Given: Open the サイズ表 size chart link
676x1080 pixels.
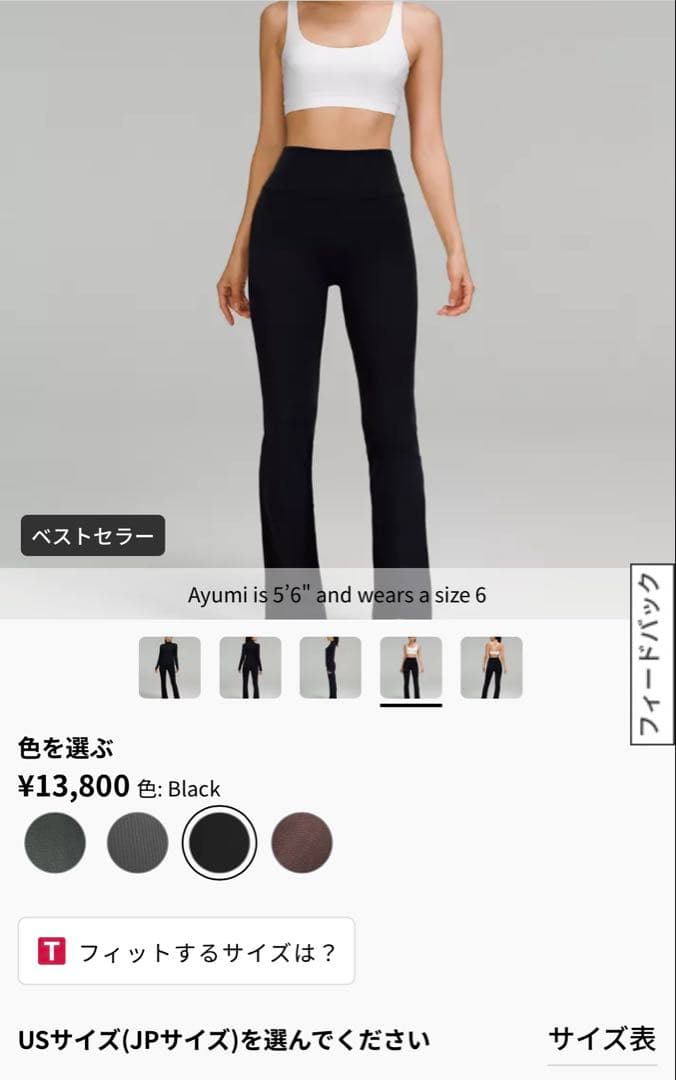Looking at the screenshot, I should [602, 1040].
